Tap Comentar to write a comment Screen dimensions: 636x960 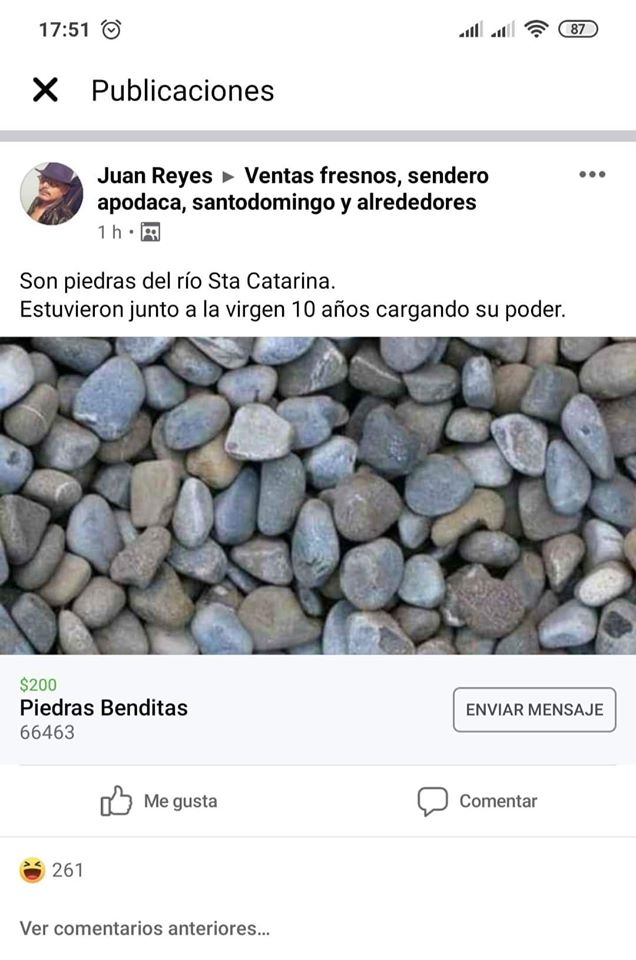[x=477, y=801]
